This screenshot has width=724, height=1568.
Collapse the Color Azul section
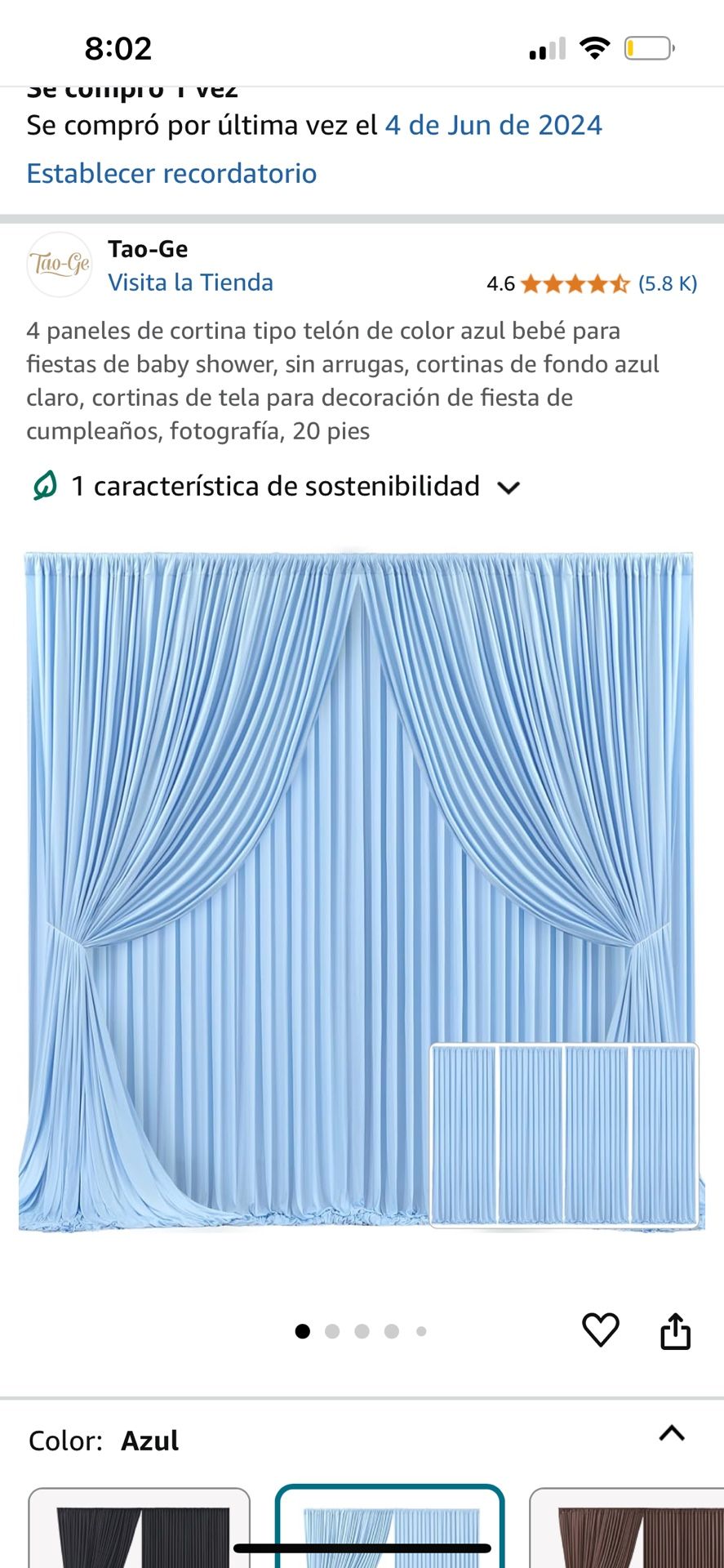672,1433
